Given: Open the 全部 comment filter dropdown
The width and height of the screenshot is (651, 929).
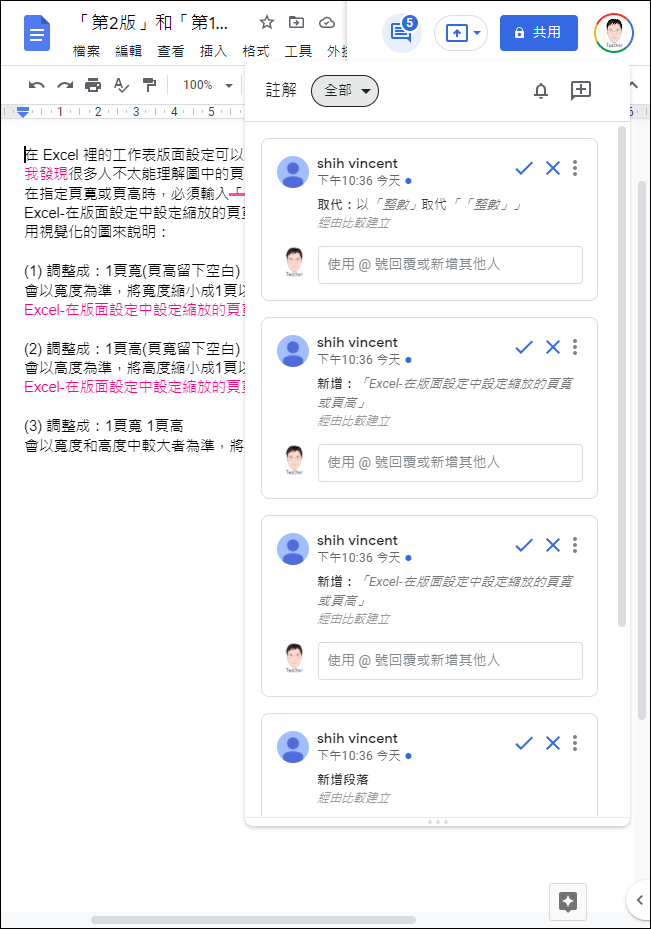Looking at the screenshot, I should pyautogui.click(x=345, y=91).
